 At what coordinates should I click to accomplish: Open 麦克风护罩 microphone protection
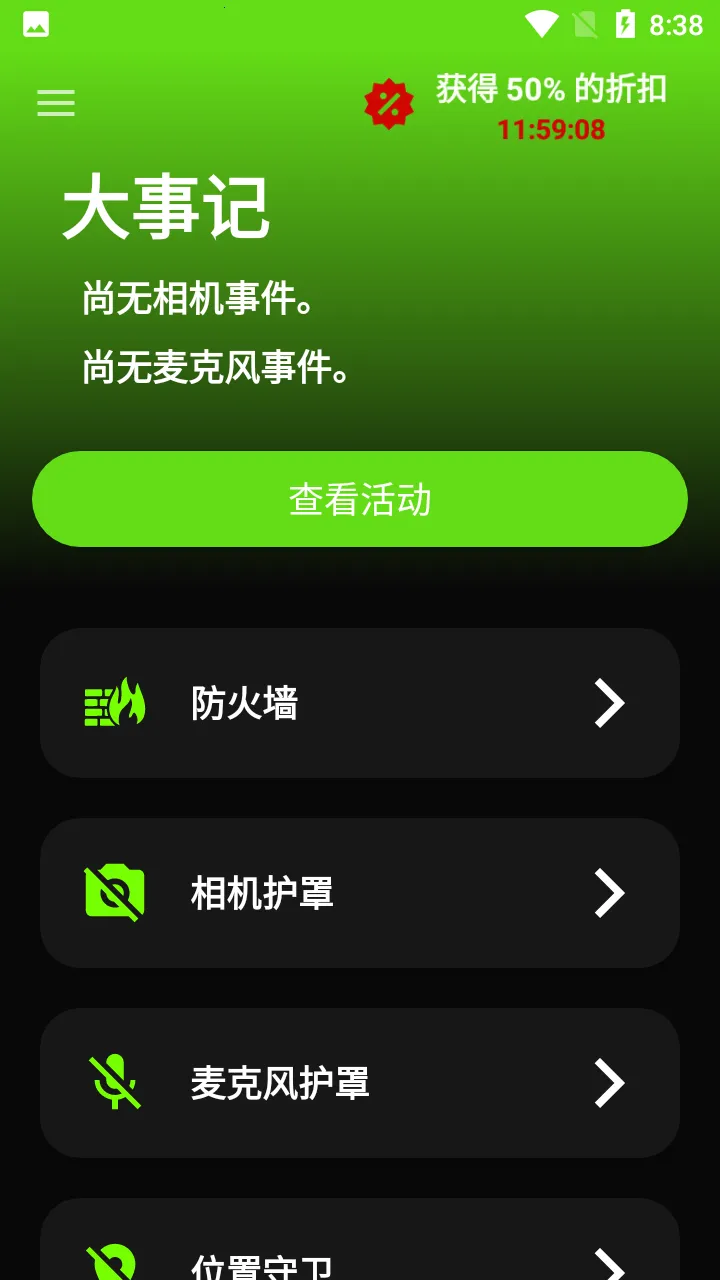pyautogui.click(x=360, y=1083)
